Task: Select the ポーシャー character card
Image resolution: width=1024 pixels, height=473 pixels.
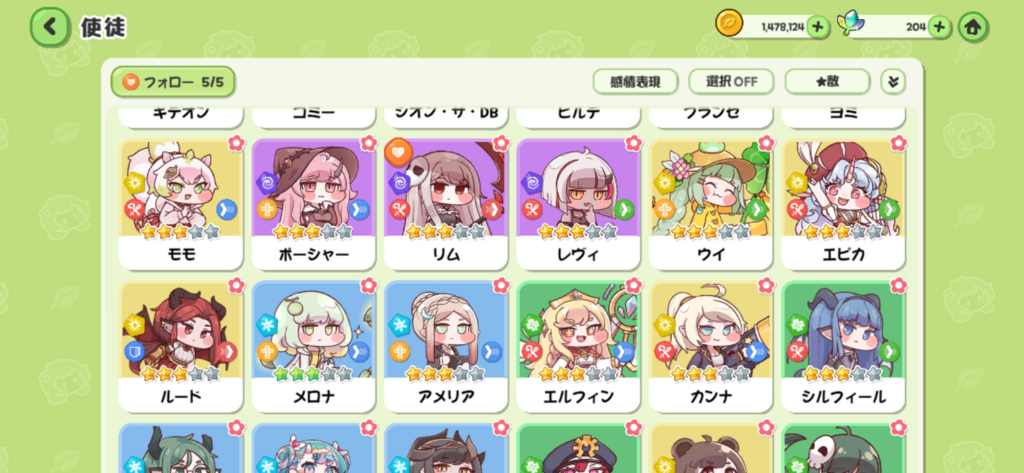Action: point(313,203)
